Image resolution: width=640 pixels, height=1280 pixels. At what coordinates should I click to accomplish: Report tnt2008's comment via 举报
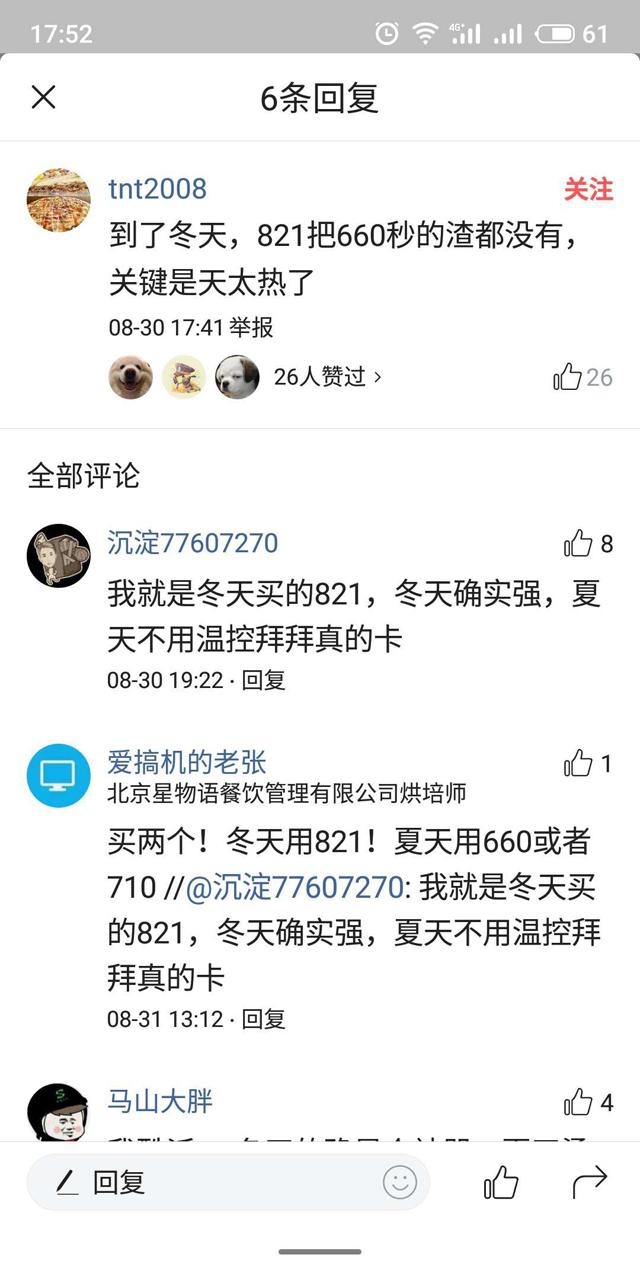click(x=251, y=327)
